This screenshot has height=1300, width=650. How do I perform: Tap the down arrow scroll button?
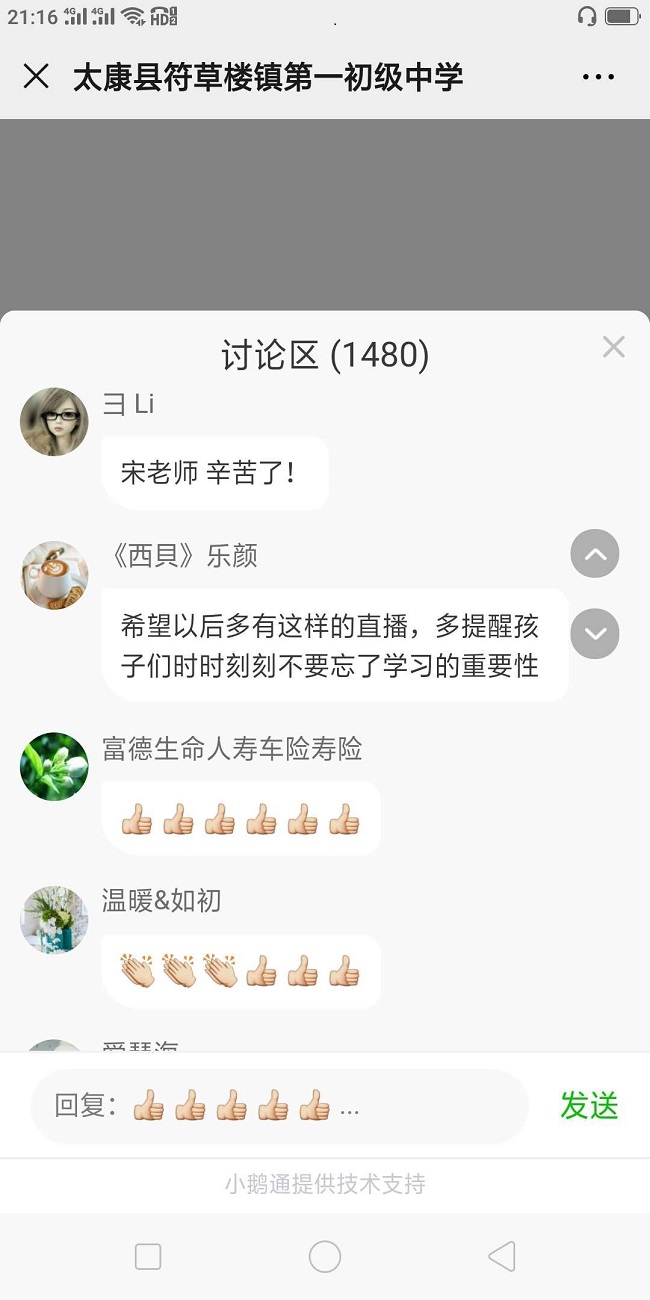pos(595,634)
